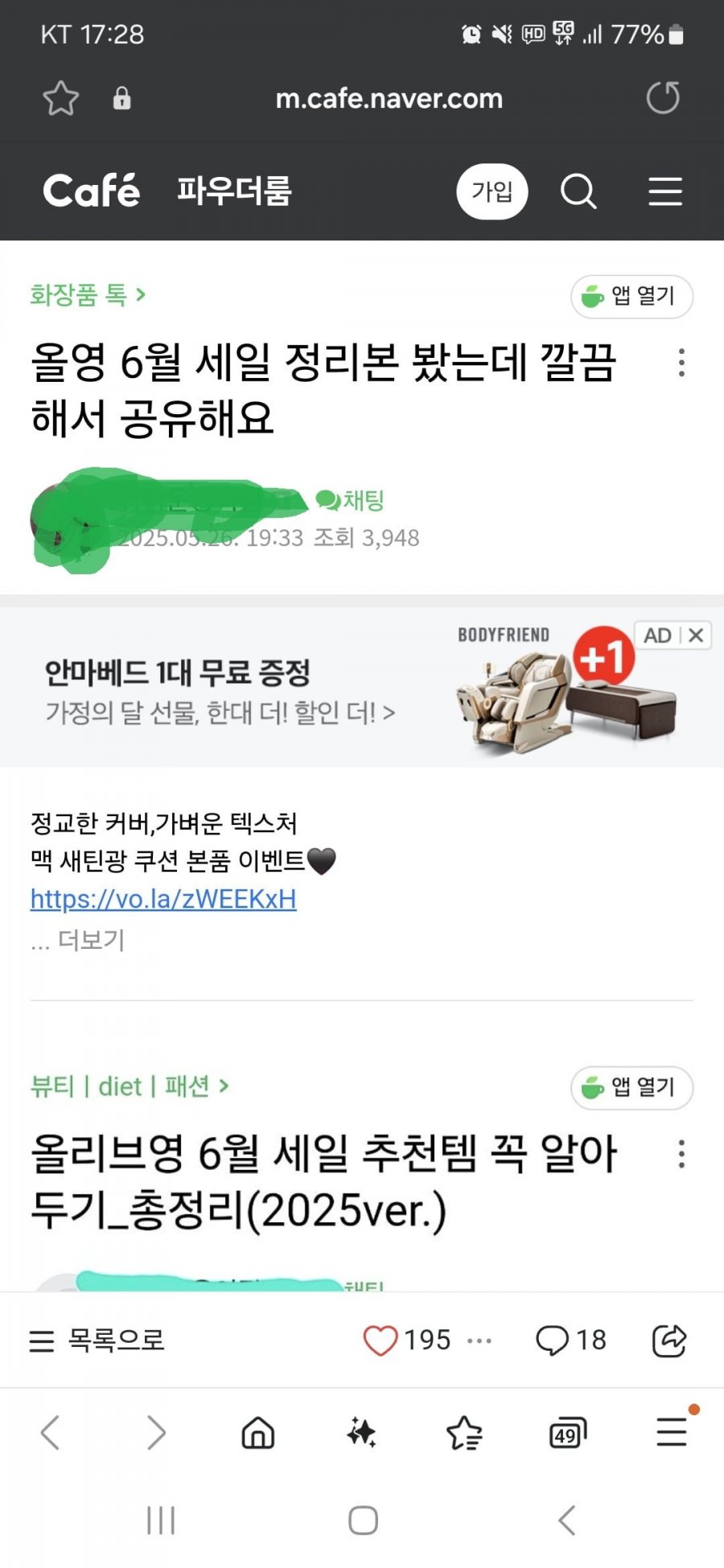Tap 앱 열기 beside 화장품 톡
The image size is (724, 1568).
(631, 296)
